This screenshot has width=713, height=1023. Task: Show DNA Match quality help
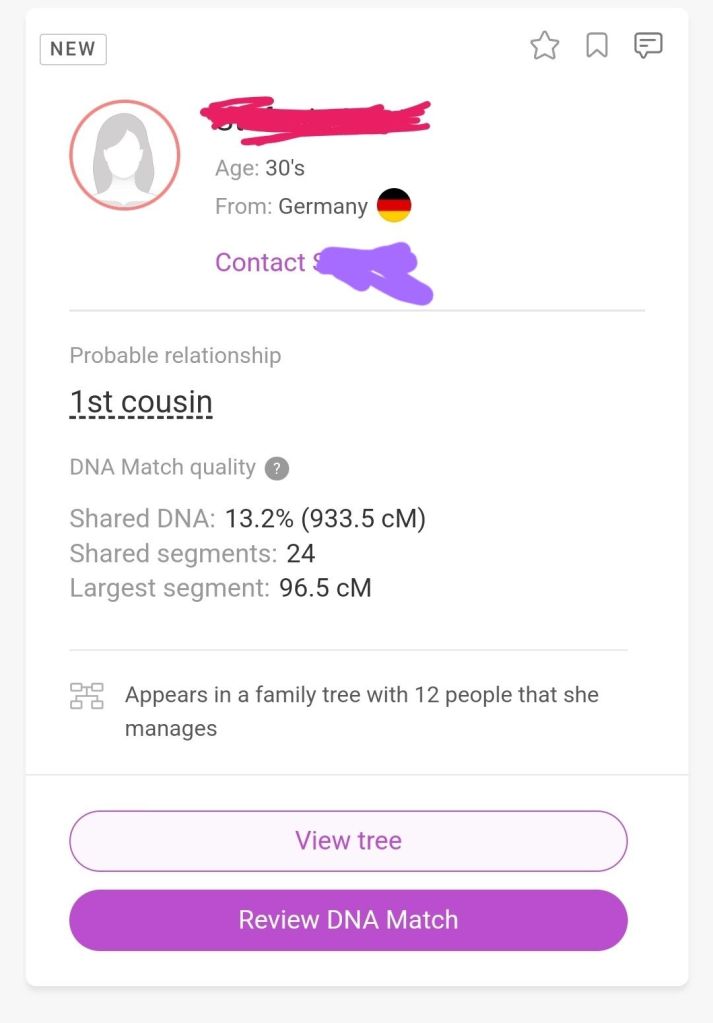[x=277, y=467]
